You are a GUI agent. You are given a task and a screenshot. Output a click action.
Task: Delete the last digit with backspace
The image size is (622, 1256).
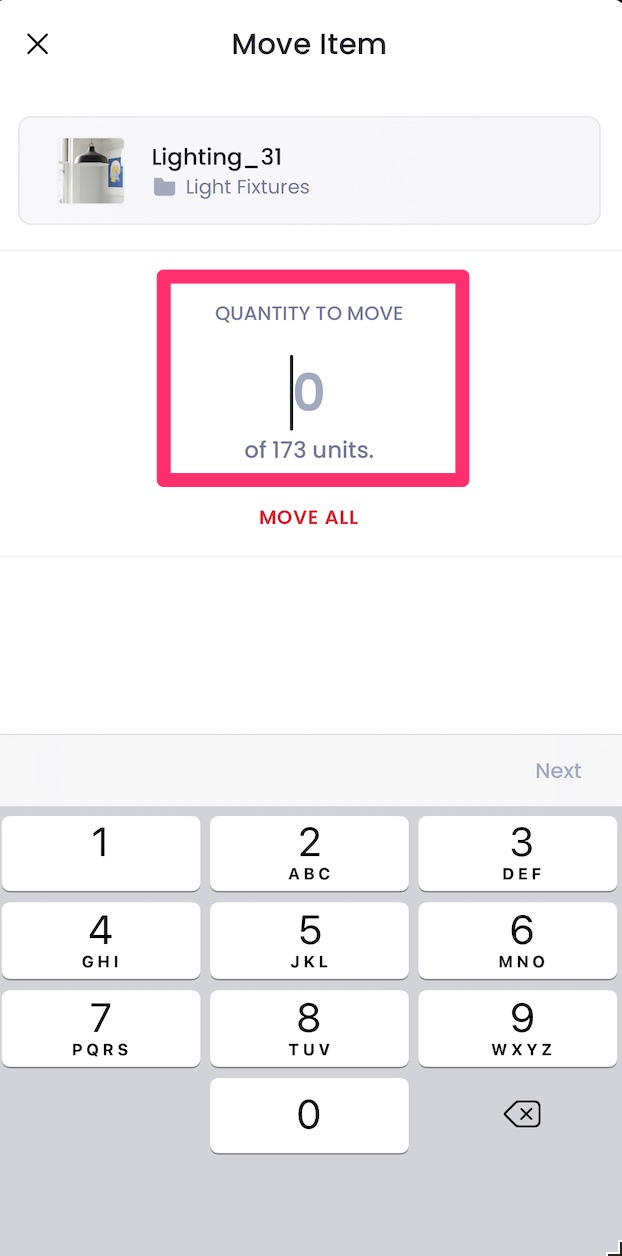click(x=522, y=1115)
